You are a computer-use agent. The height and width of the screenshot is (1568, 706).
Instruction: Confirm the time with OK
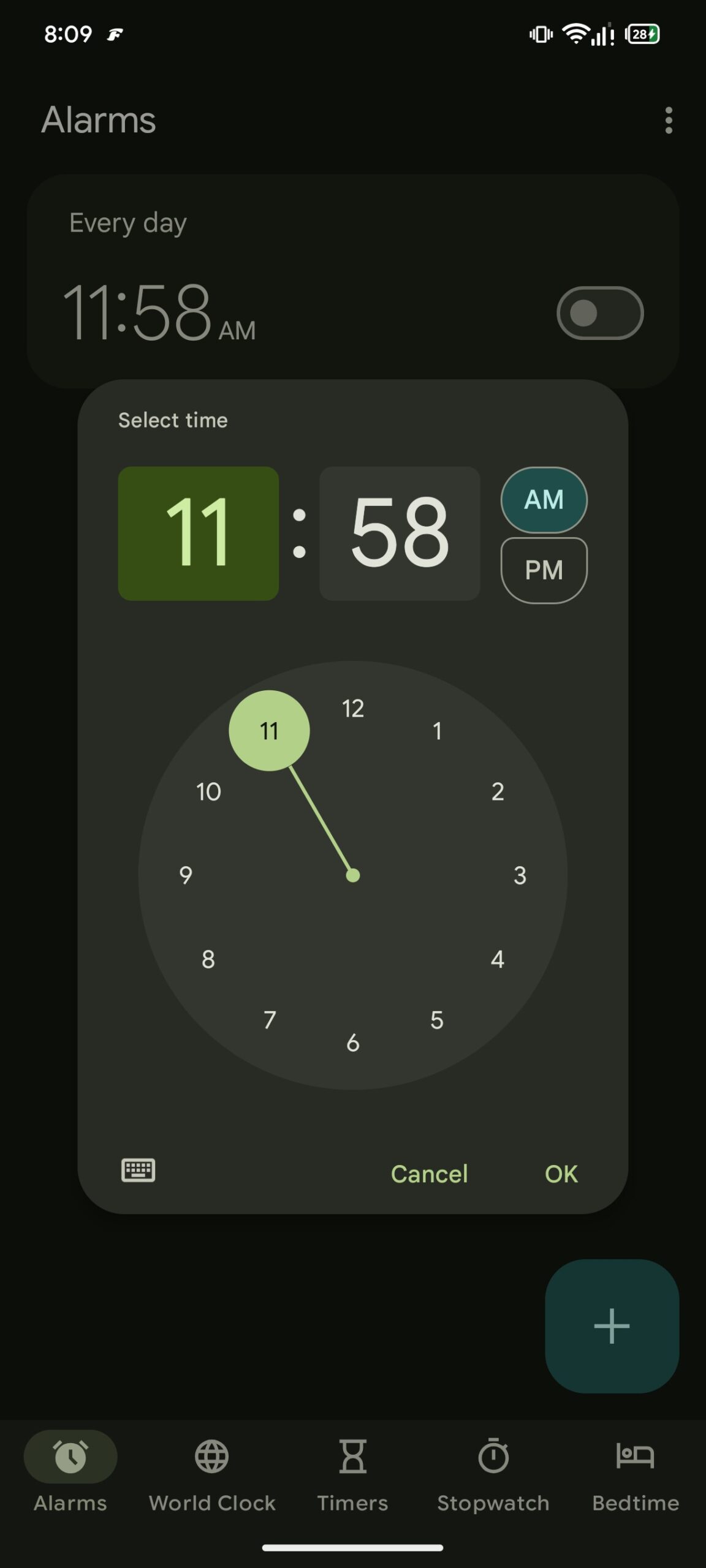pyautogui.click(x=561, y=1174)
